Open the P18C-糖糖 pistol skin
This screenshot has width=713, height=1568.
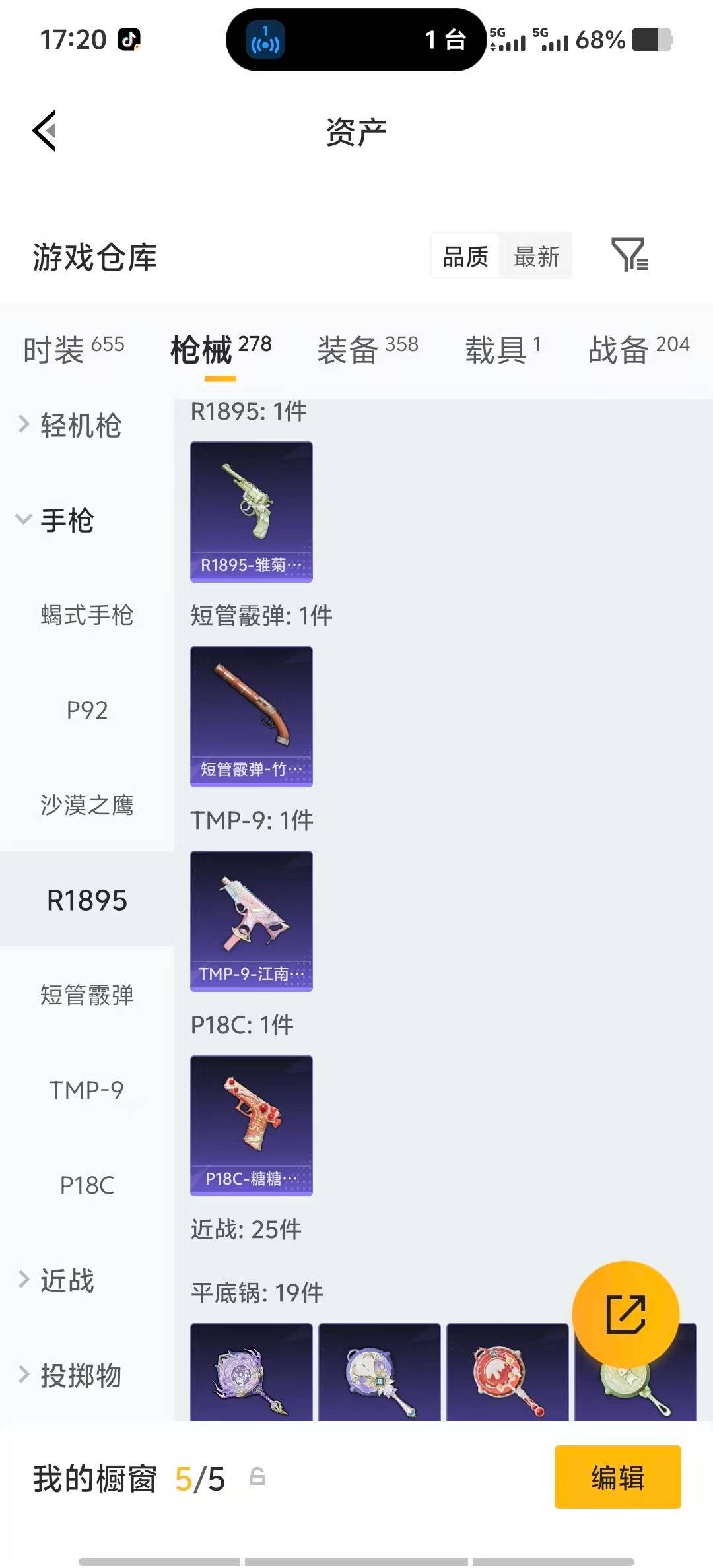coord(250,1126)
